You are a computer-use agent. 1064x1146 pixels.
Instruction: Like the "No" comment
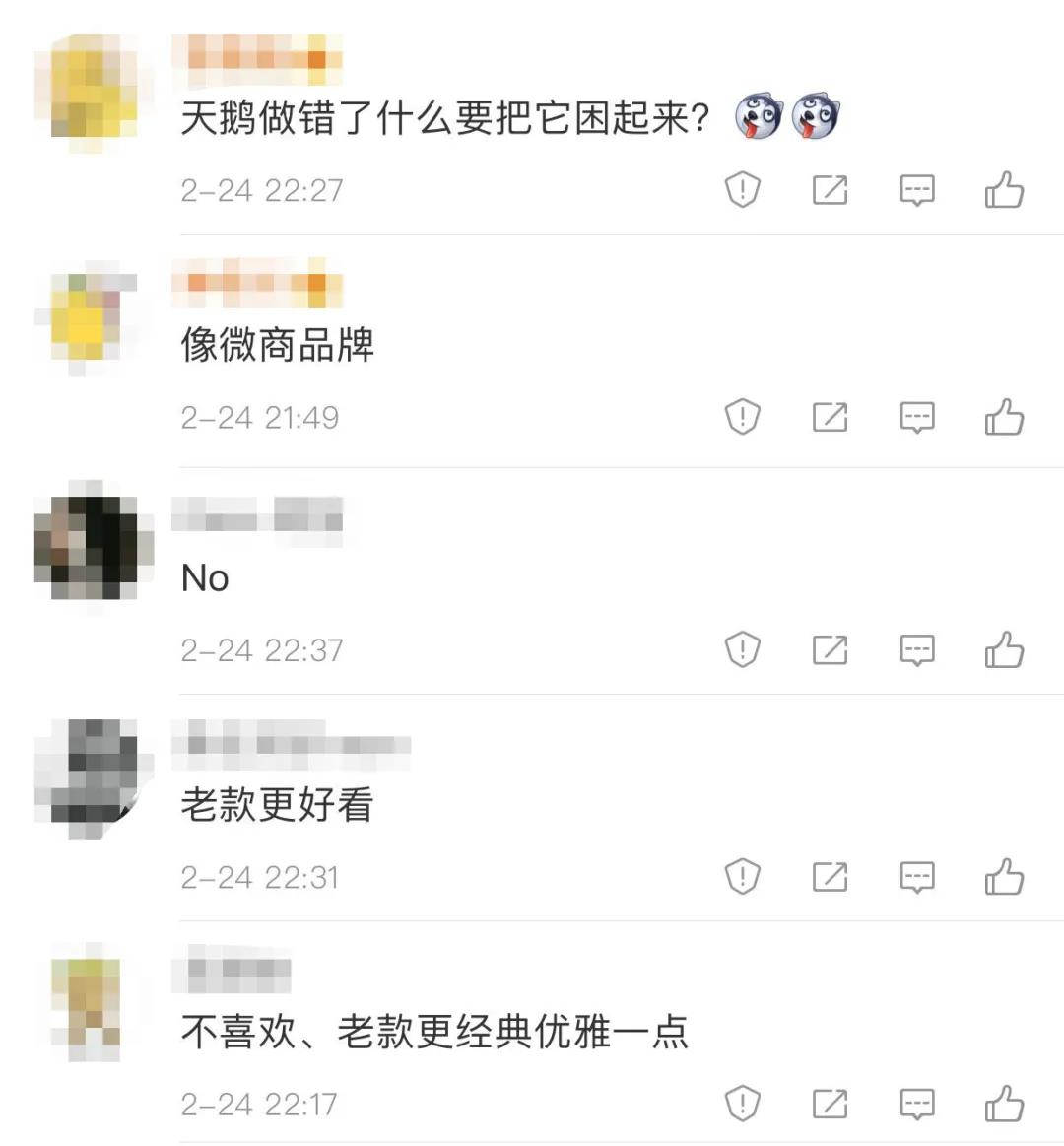[1004, 649]
